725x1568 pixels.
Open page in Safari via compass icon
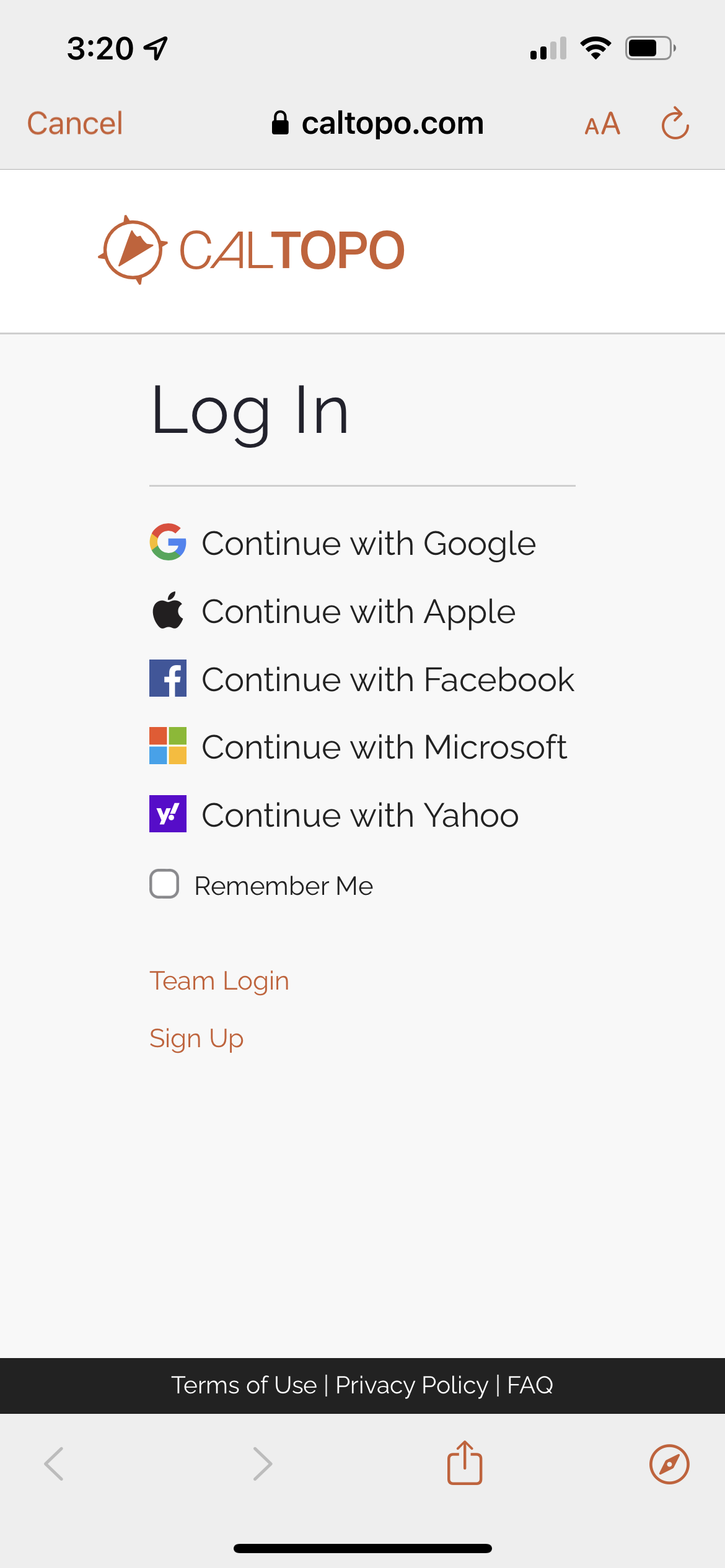[x=669, y=1465]
